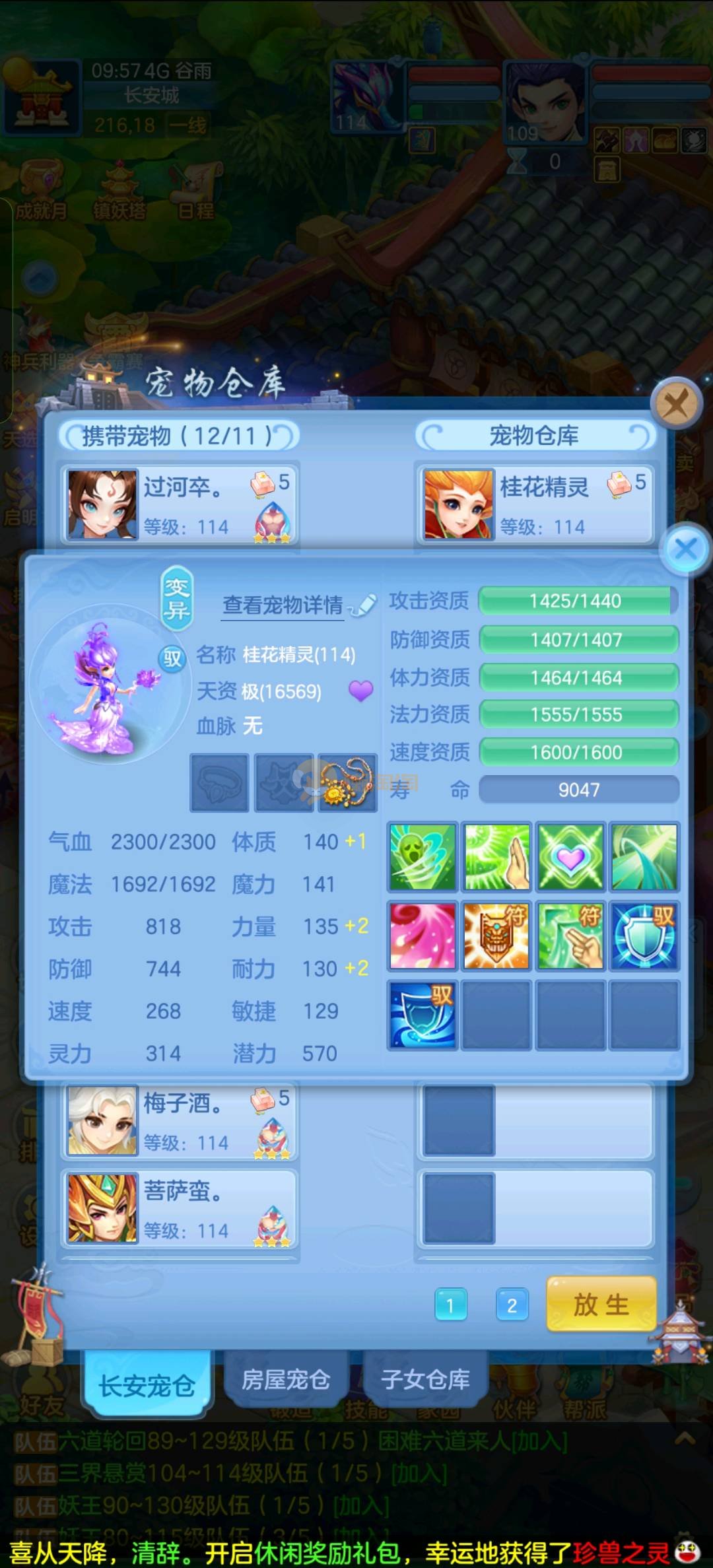Switch to 房屋宠仓 tab
This screenshot has width=713, height=1568.
285,1379
